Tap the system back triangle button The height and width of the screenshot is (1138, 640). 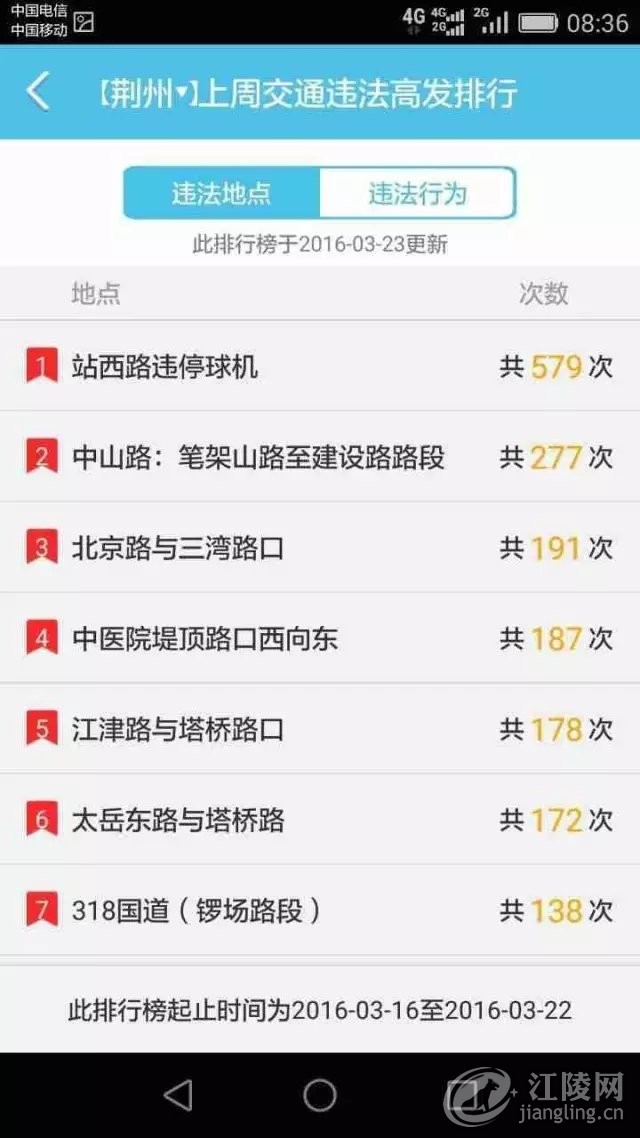178,1095
